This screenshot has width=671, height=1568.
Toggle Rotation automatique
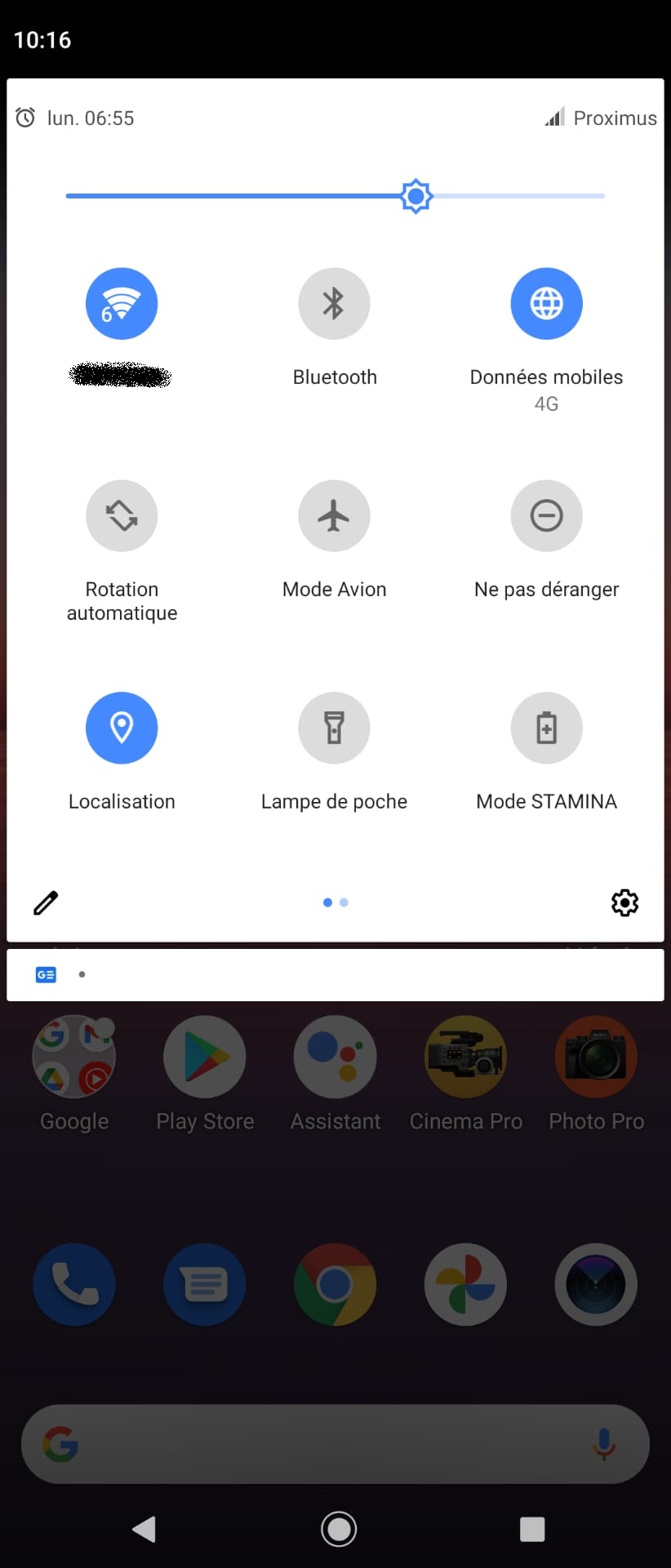[122, 516]
